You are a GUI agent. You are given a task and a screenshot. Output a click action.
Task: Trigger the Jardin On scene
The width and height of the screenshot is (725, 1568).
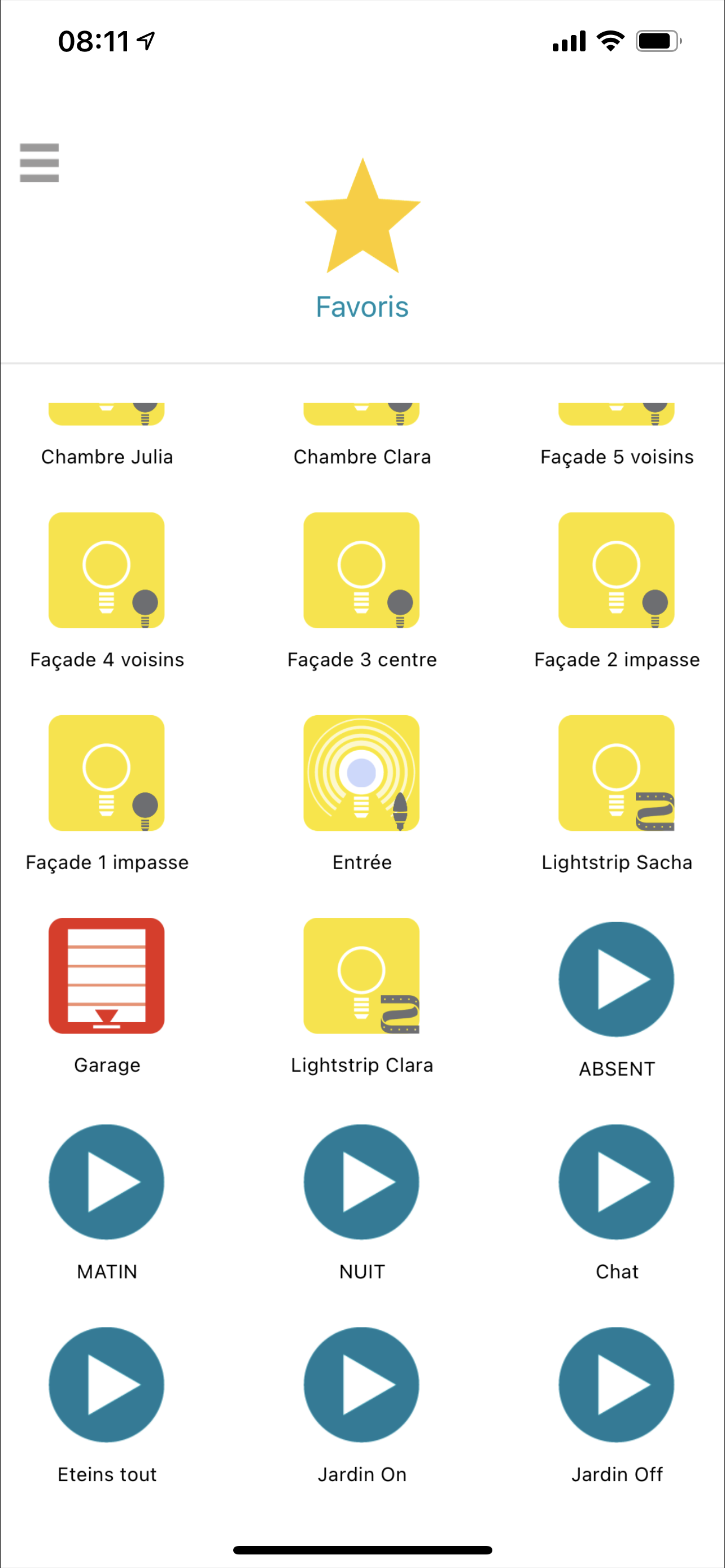point(361,1385)
